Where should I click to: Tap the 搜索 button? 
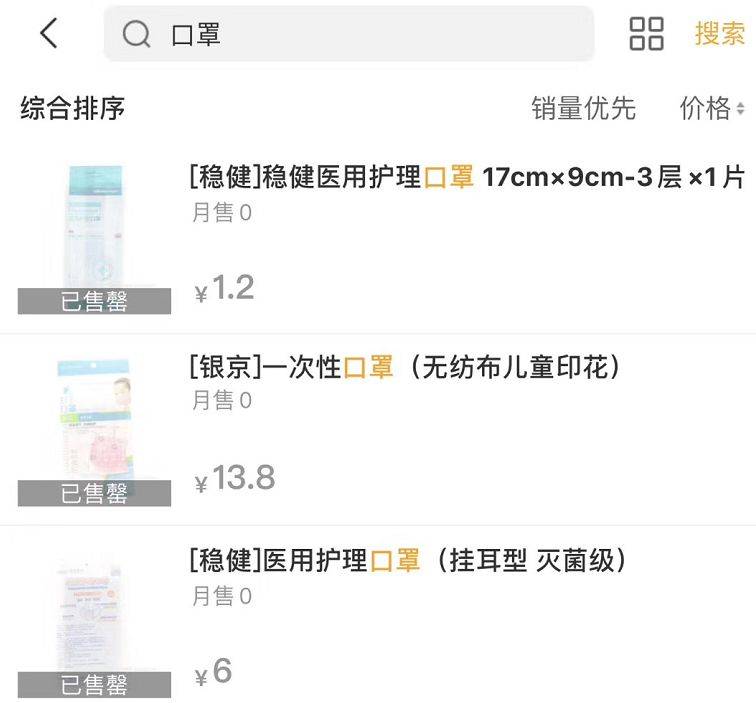point(720,34)
